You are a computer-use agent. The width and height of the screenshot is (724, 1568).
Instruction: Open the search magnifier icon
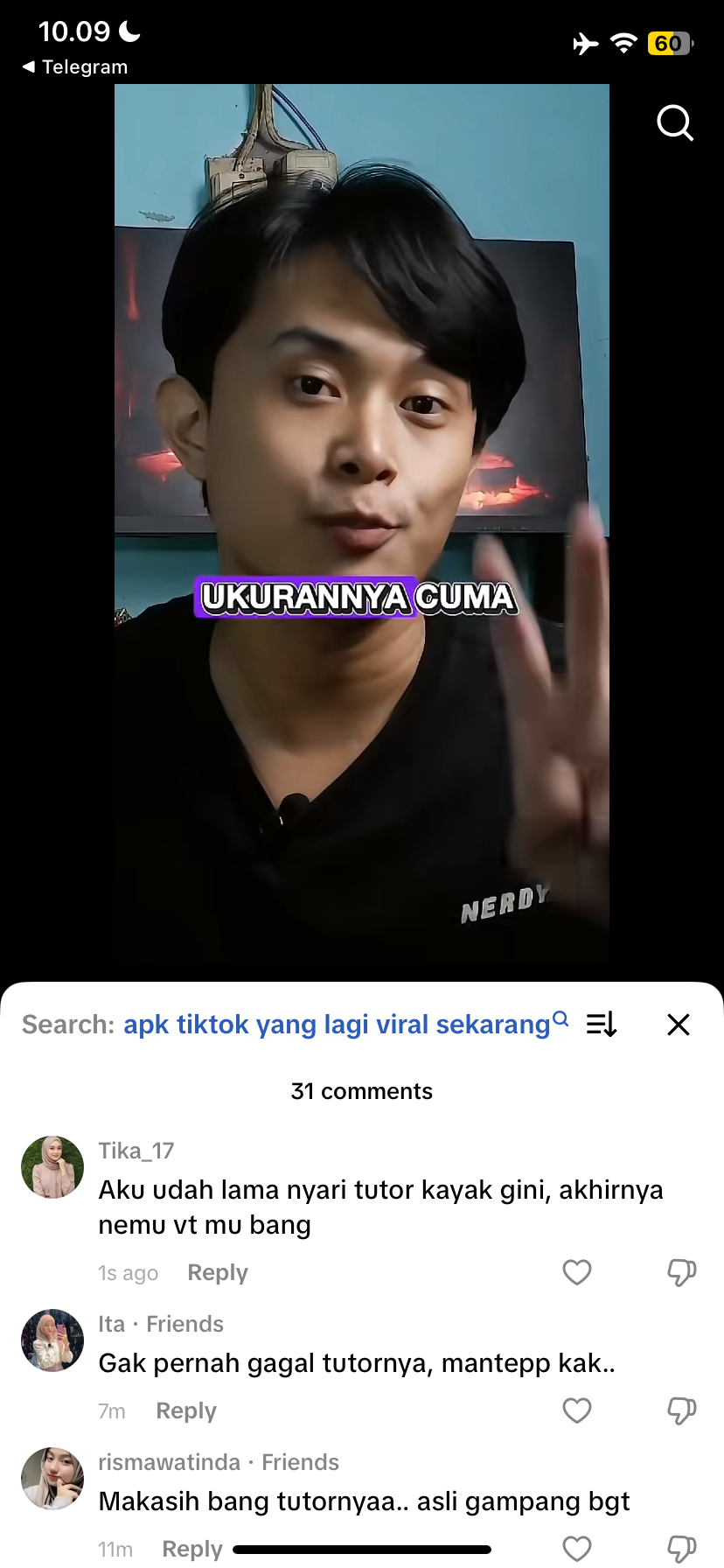click(x=674, y=123)
